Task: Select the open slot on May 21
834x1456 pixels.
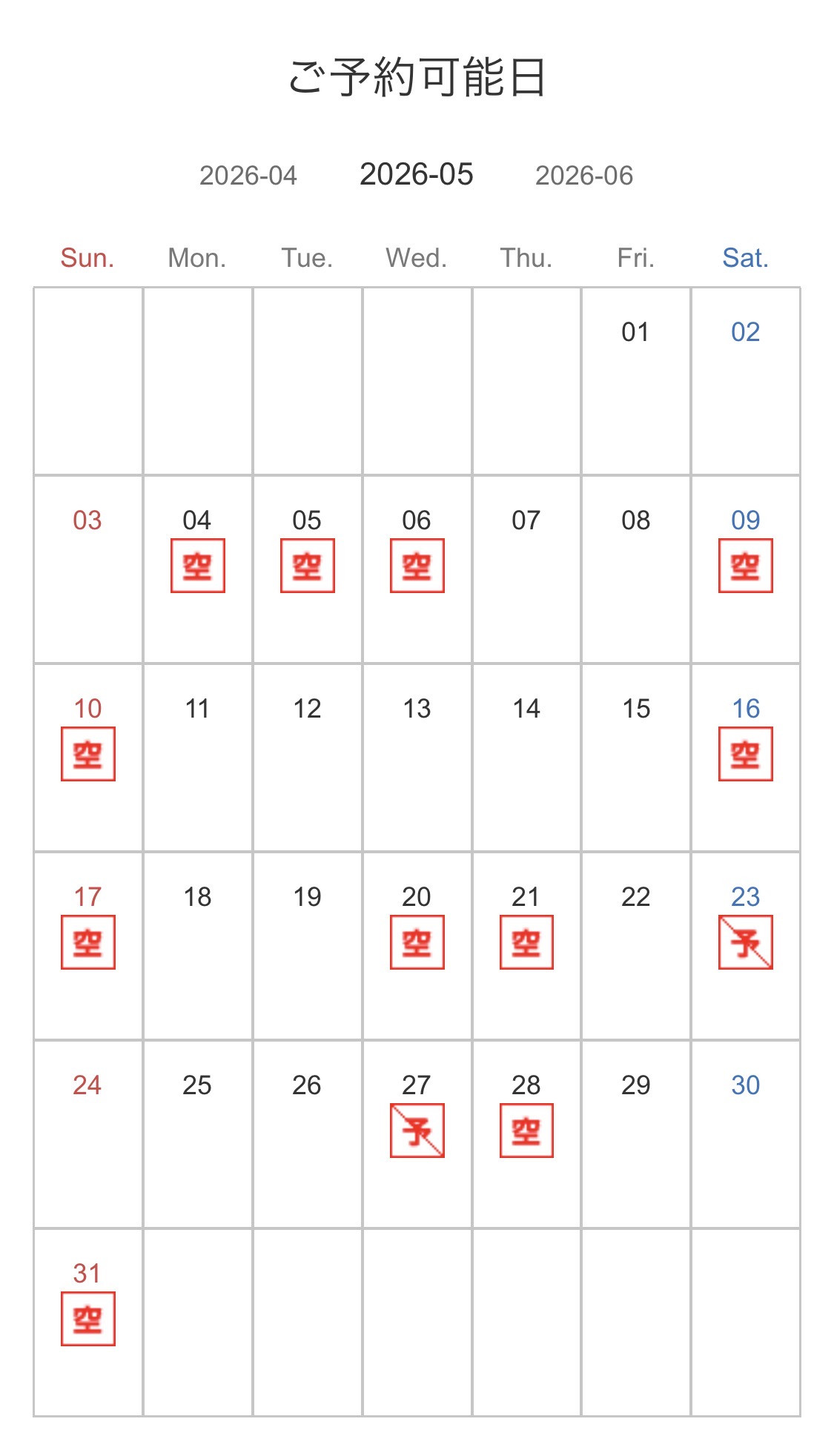Action: 527,943
